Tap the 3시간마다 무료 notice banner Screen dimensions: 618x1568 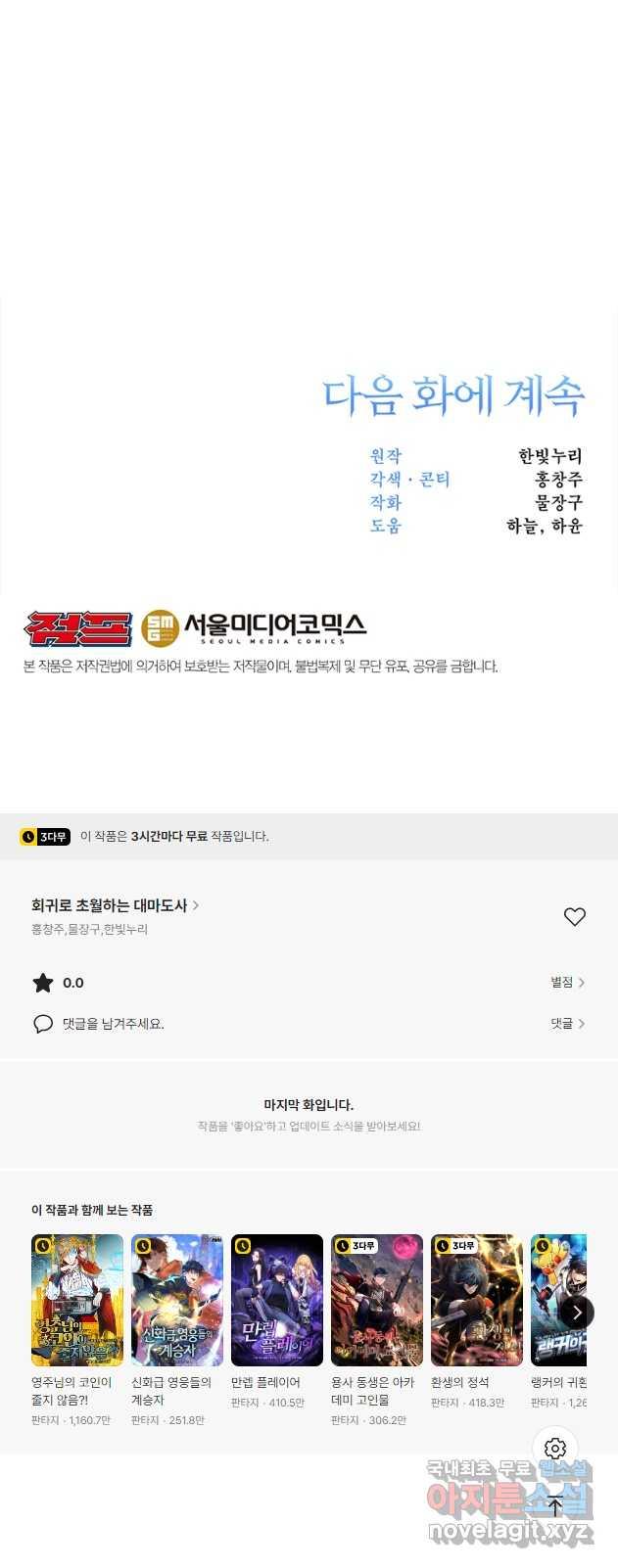point(309,837)
